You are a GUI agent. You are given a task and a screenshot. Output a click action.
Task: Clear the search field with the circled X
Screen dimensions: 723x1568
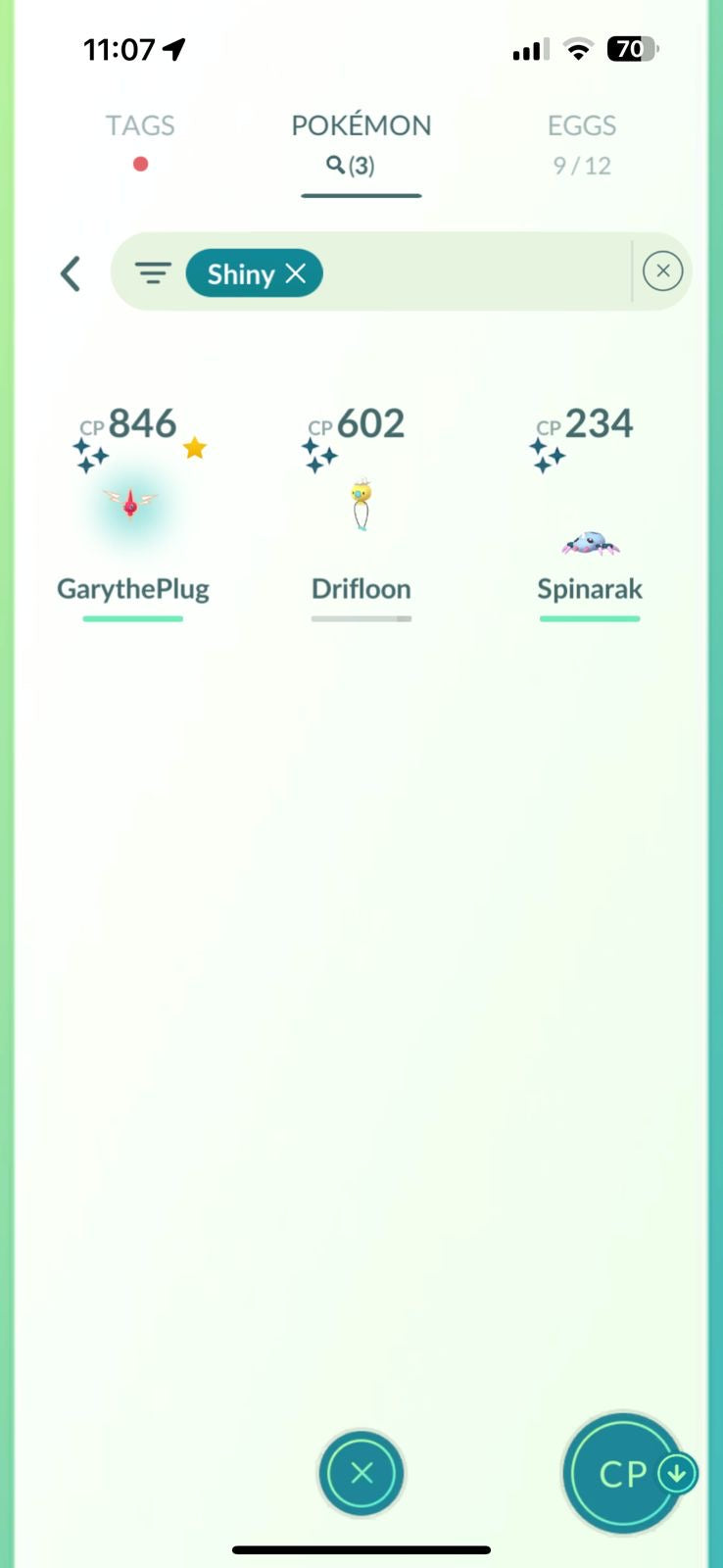662,270
